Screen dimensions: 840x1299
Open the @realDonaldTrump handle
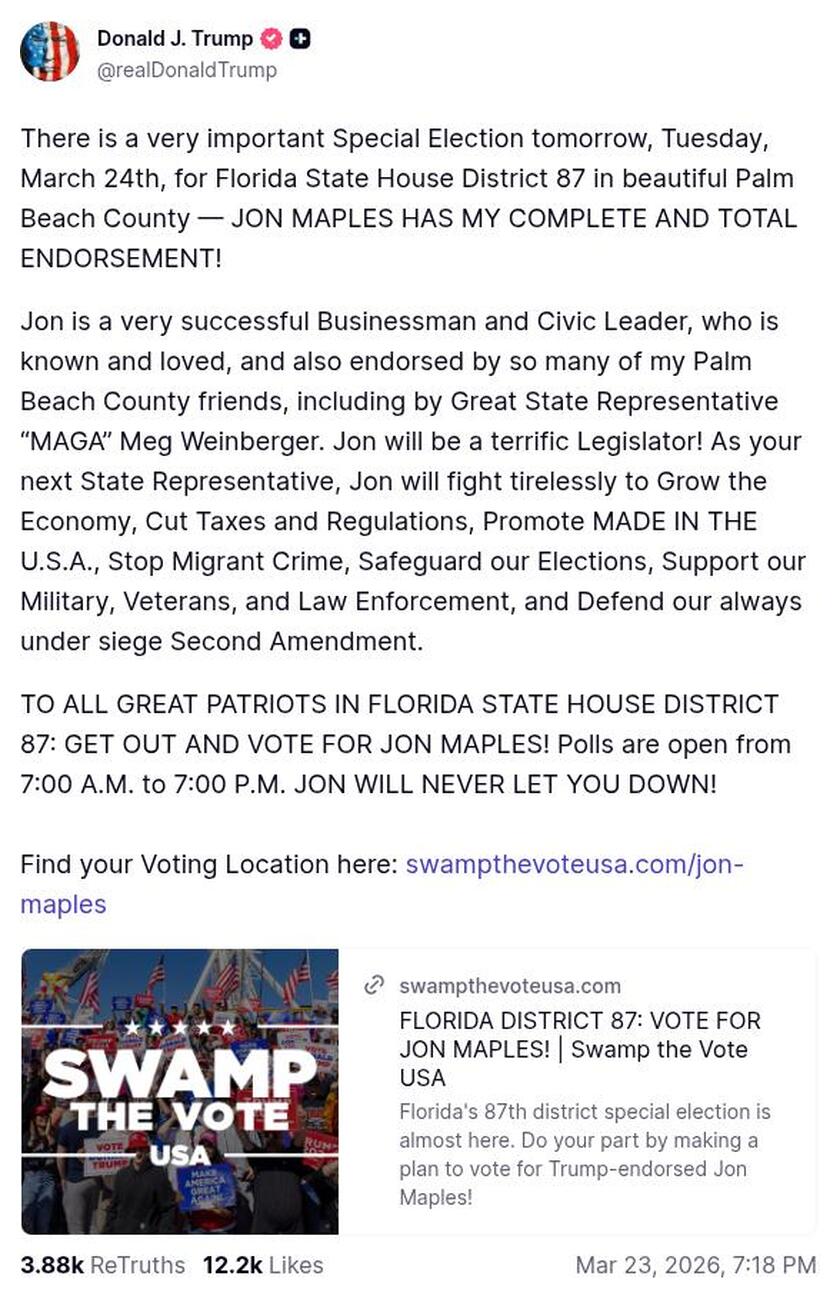pos(186,70)
